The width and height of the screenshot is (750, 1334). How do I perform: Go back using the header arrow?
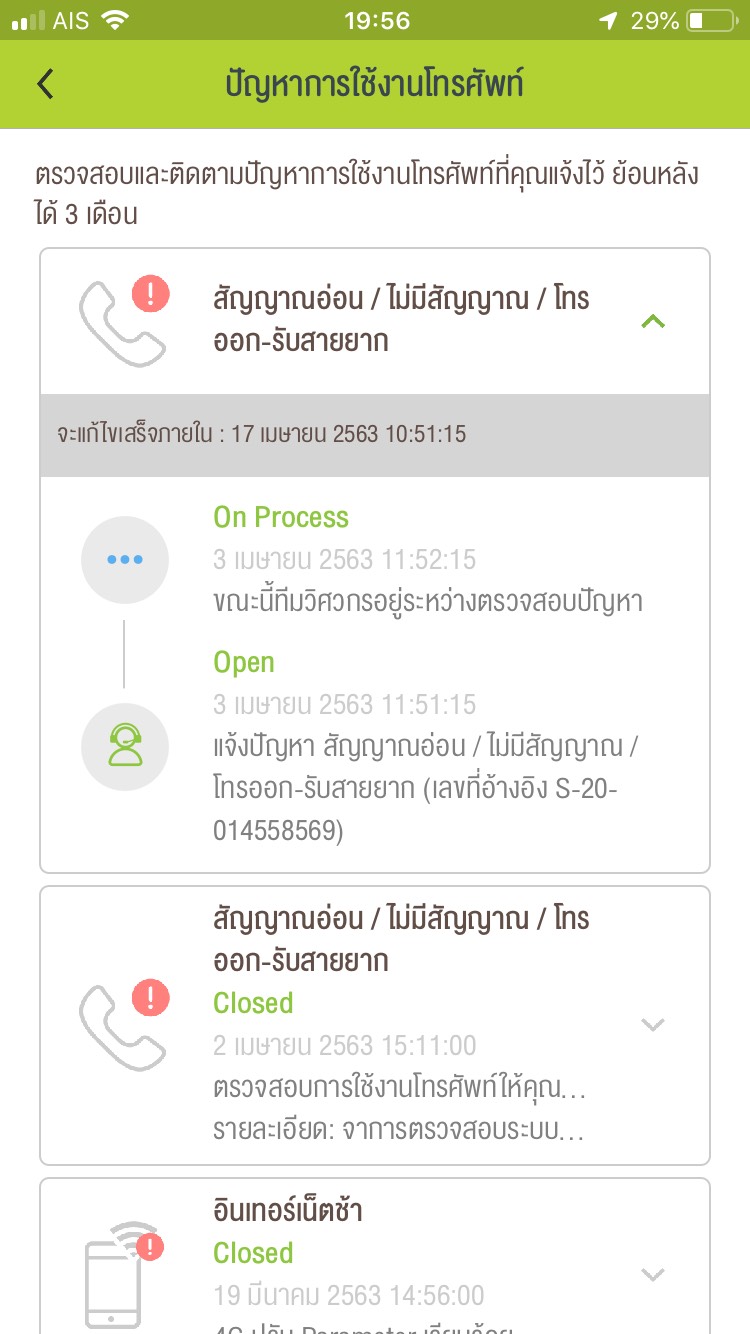pos(45,84)
